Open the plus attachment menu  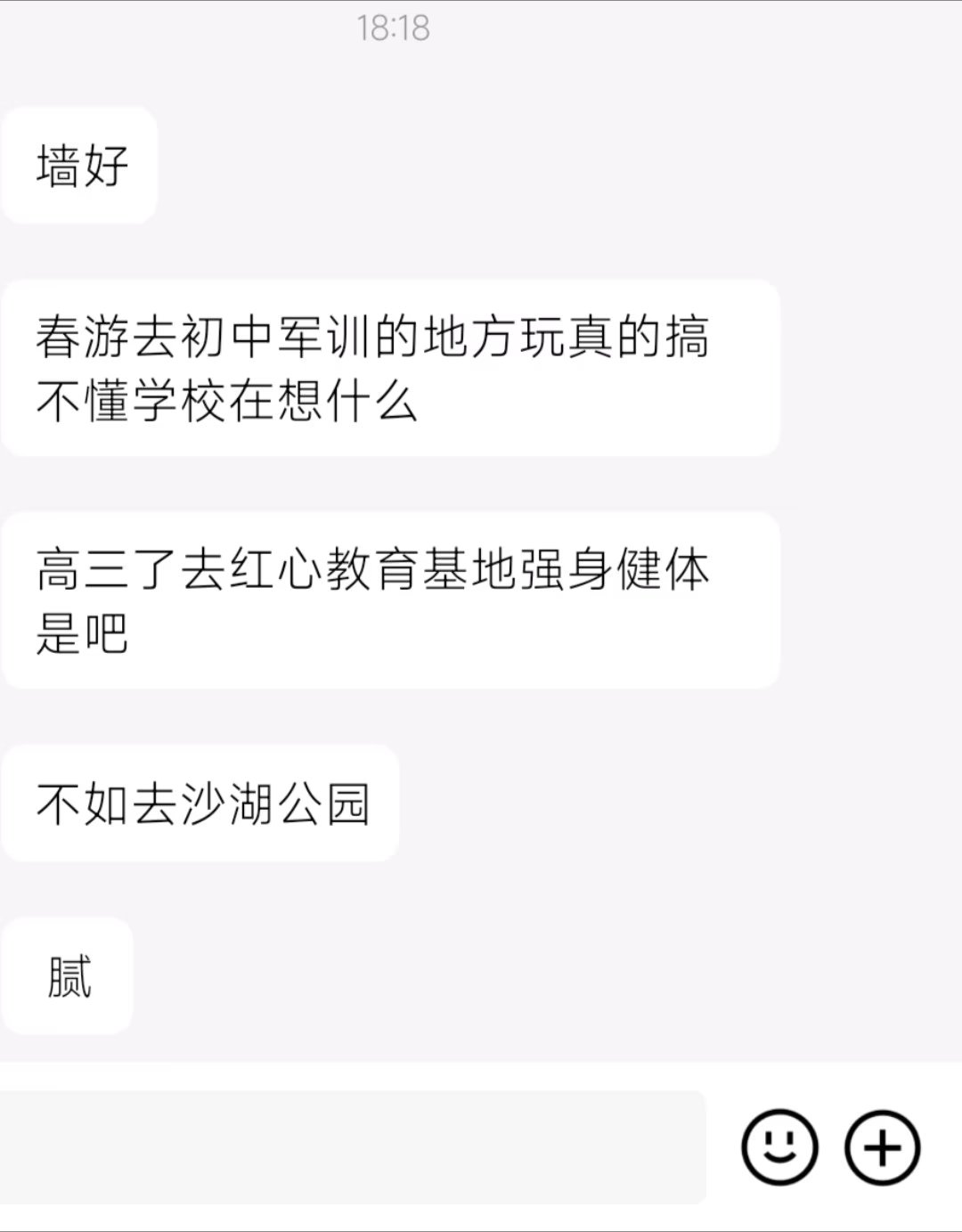pyautogui.click(x=882, y=1147)
